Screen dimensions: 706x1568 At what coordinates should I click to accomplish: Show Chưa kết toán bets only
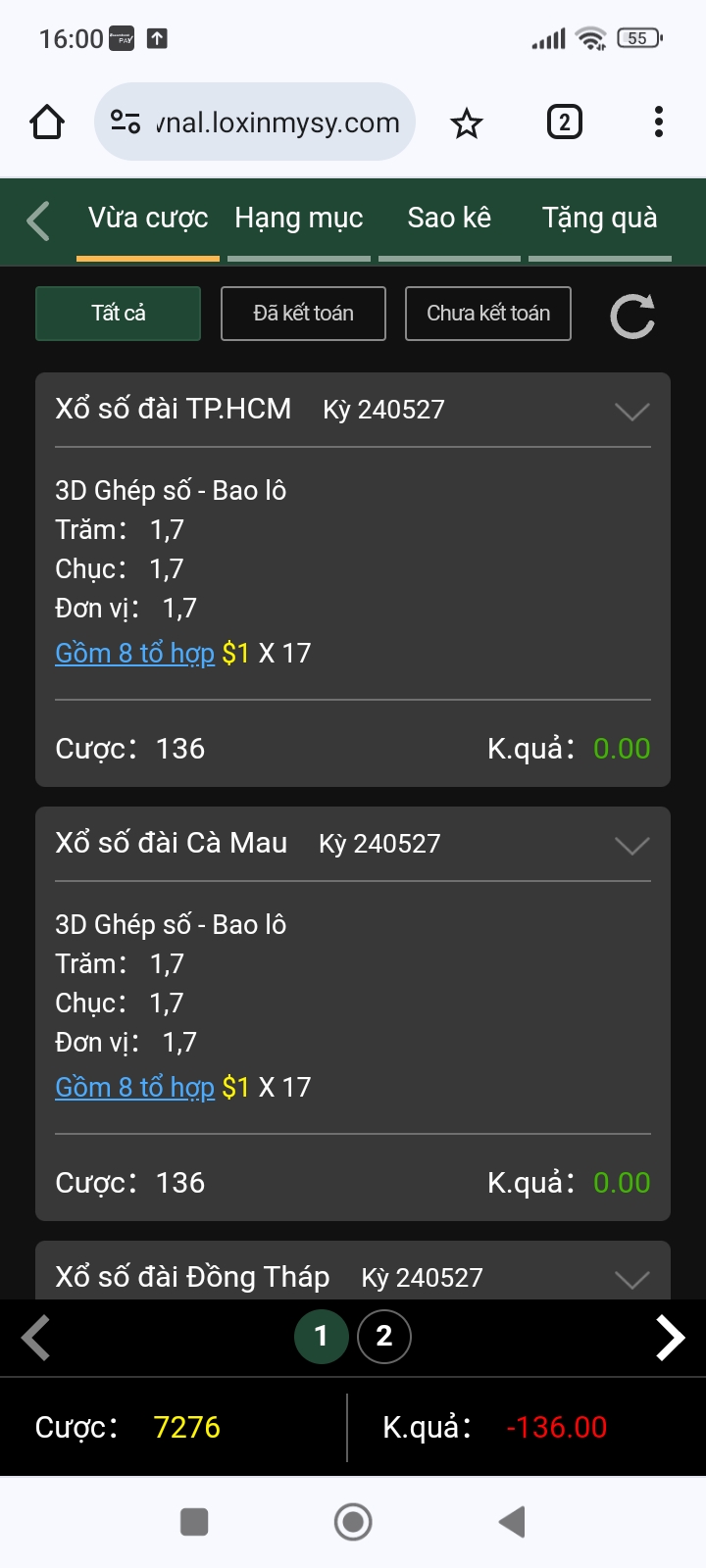pos(488,314)
